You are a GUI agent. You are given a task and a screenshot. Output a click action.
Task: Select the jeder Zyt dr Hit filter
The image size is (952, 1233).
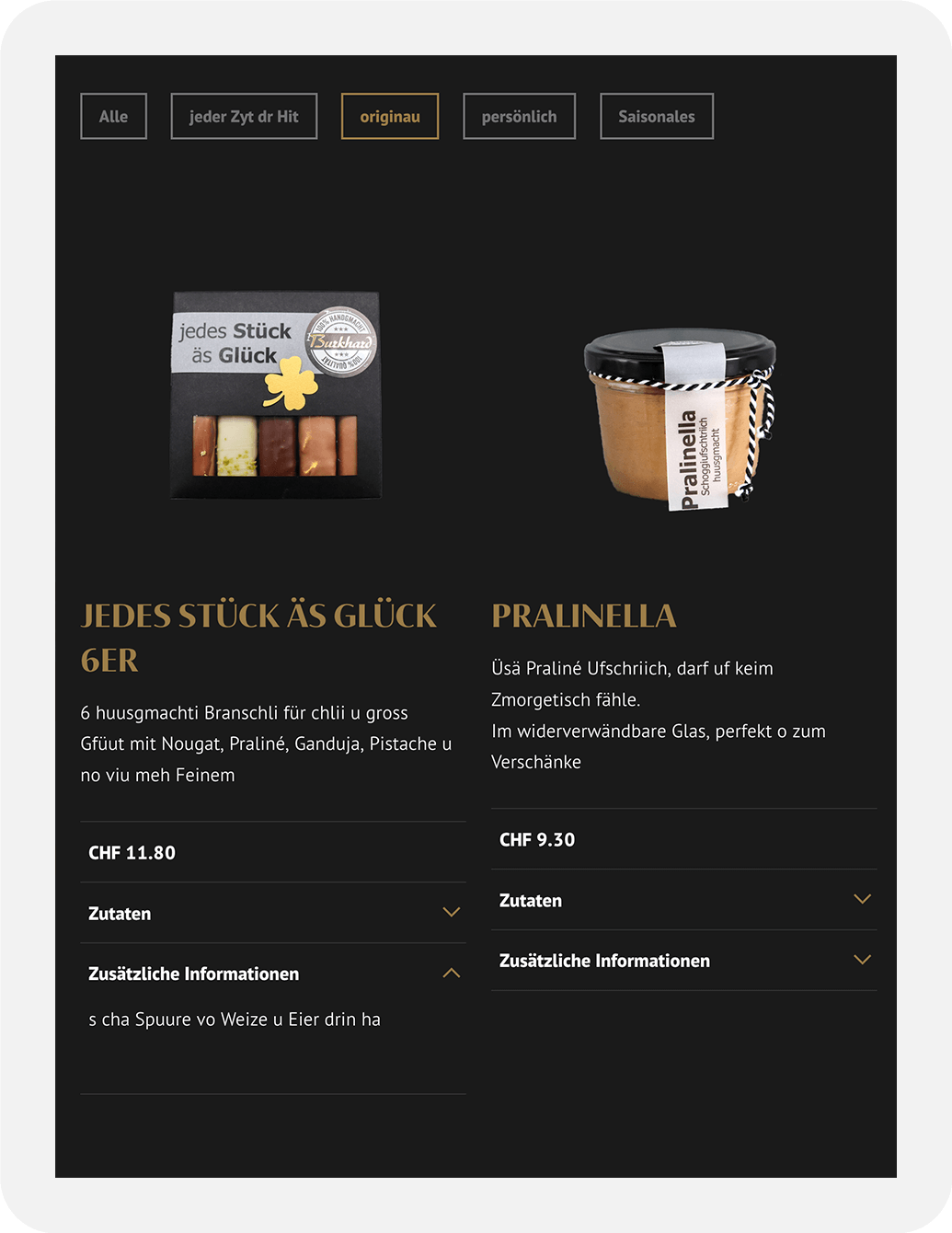point(244,117)
